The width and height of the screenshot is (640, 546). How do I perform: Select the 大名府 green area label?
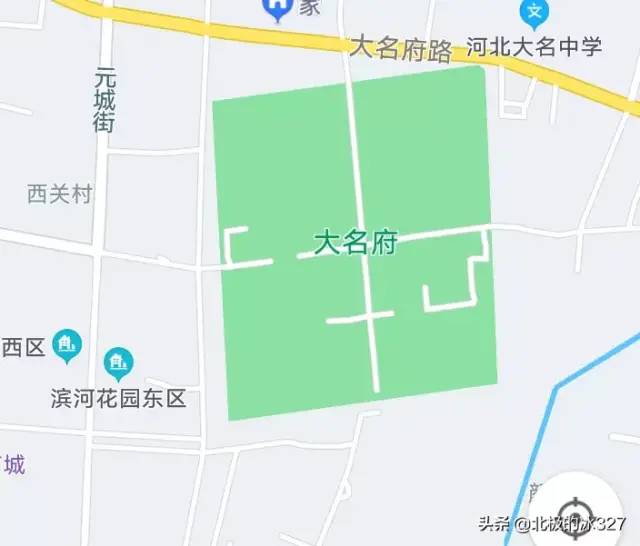point(356,243)
